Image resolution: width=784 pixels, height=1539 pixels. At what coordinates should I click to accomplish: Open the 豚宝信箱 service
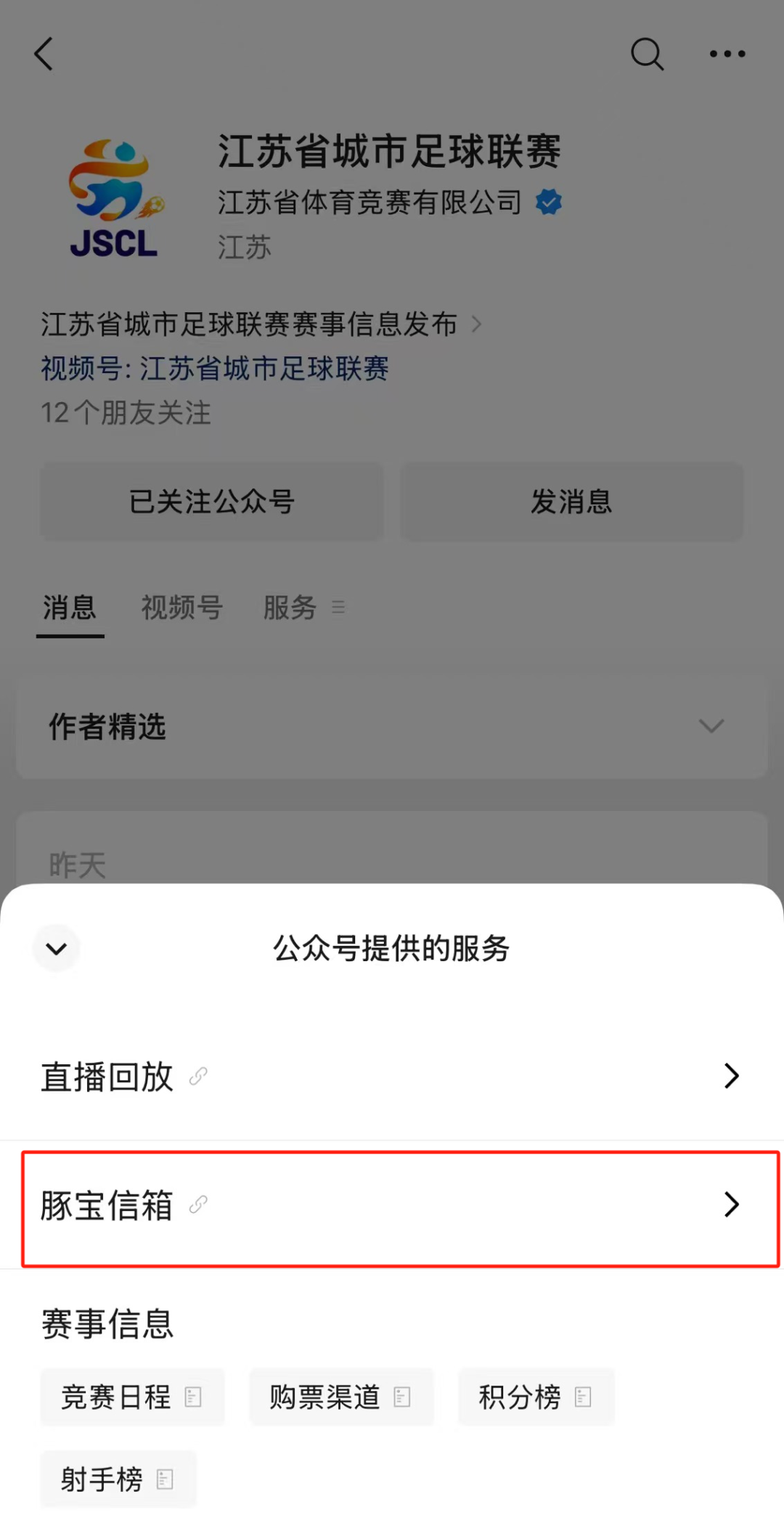click(392, 1205)
